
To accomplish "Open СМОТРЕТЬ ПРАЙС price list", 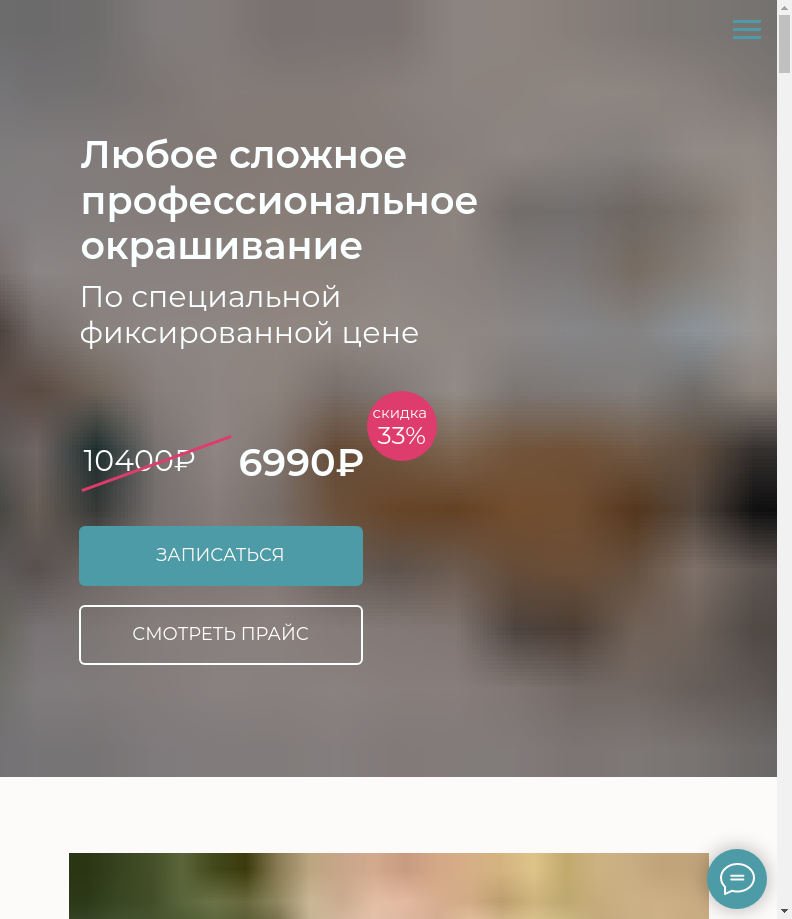I will [221, 635].
